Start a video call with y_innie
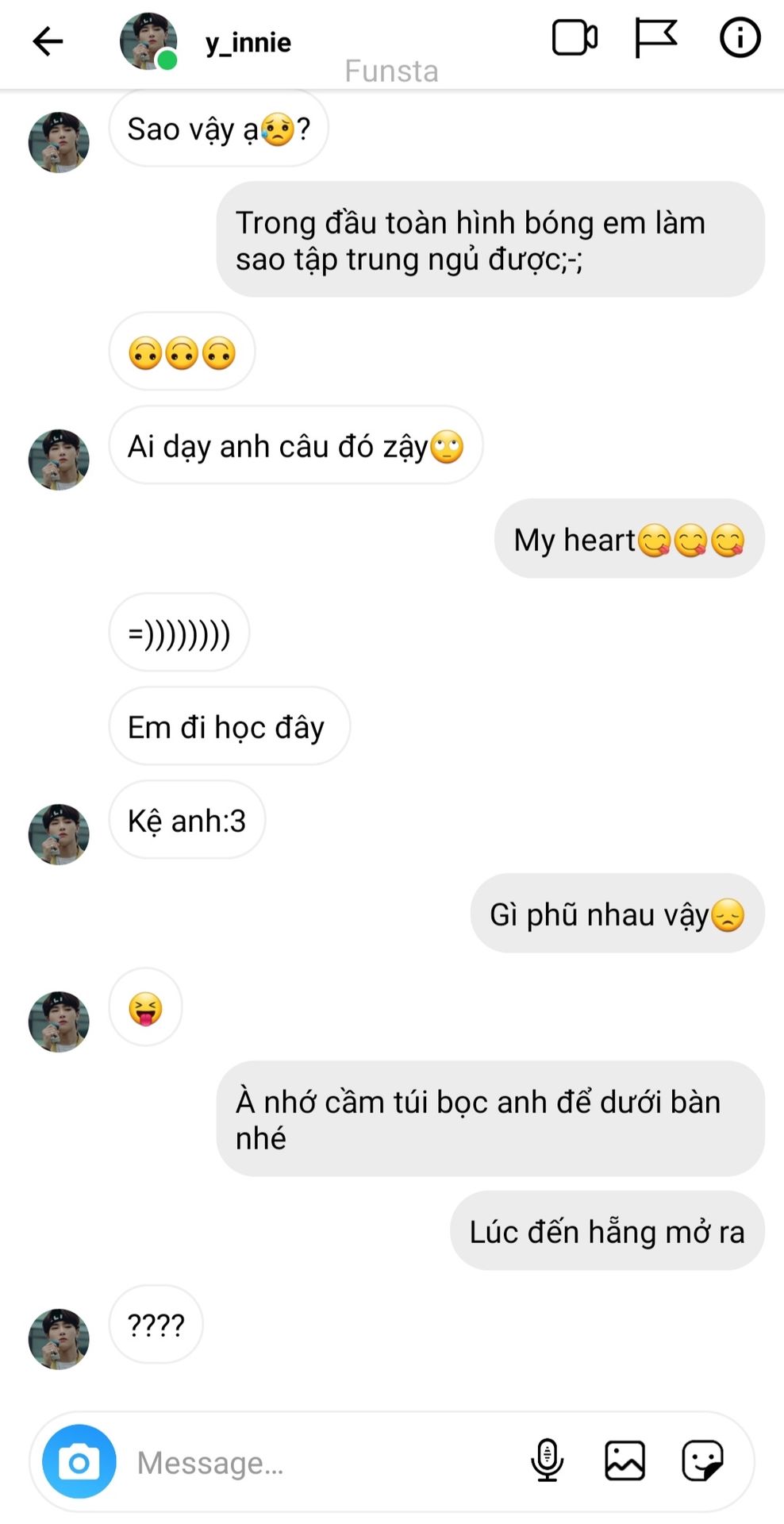This screenshot has width=784, height=1524. [x=575, y=38]
